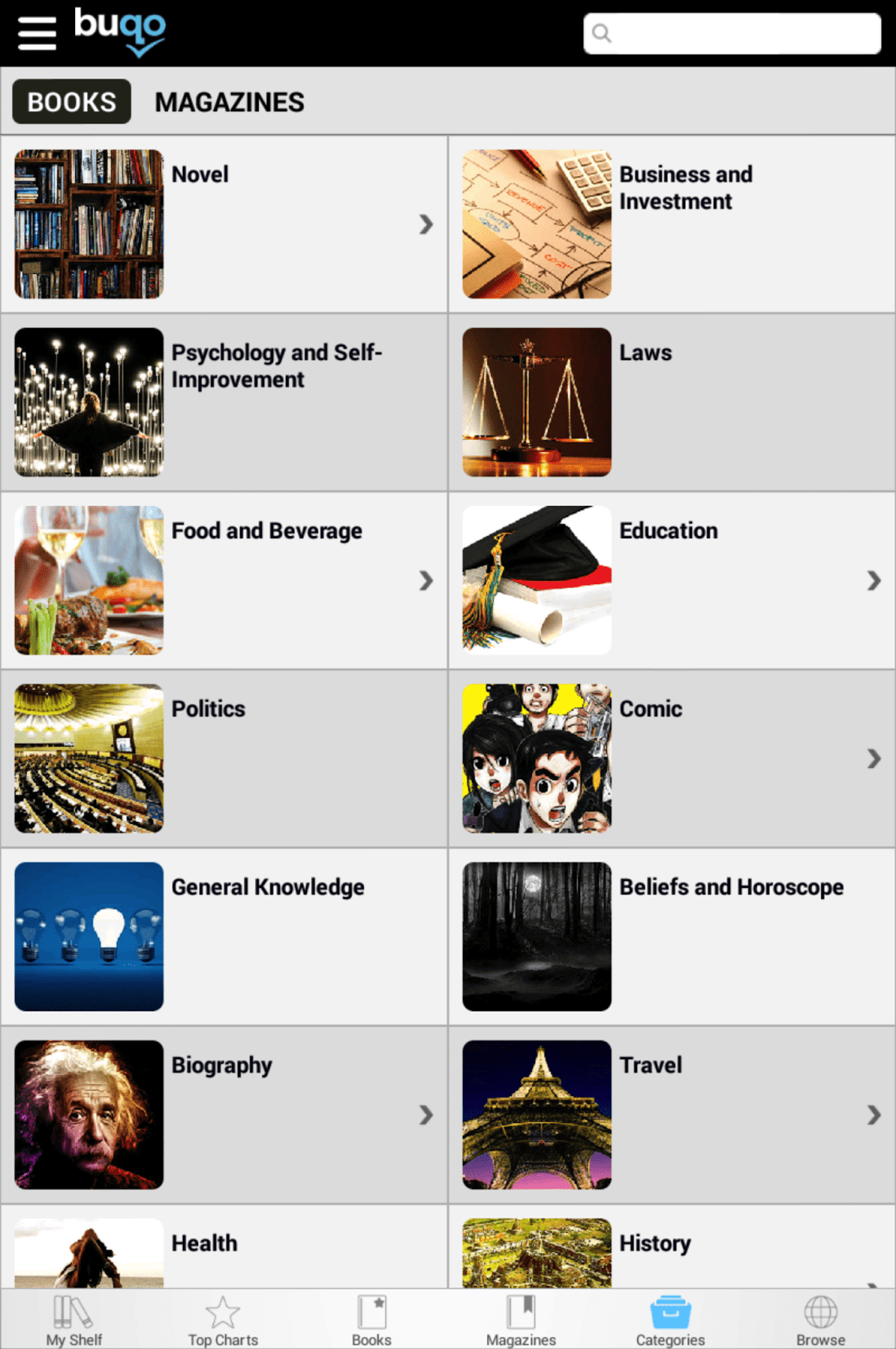
Task: Open the Education category
Action: click(x=671, y=580)
